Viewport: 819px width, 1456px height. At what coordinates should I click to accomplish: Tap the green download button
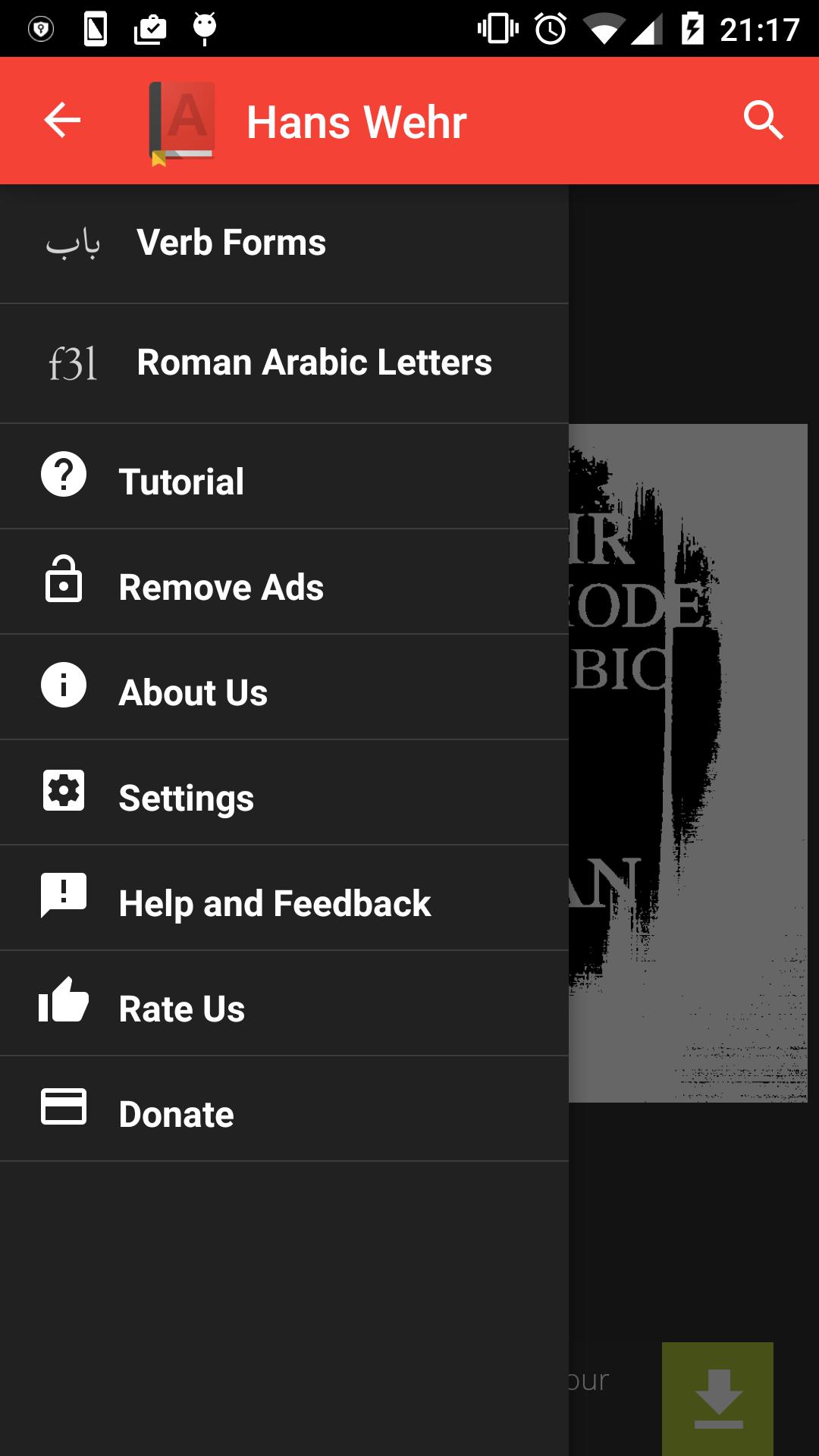[x=717, y=1398]
